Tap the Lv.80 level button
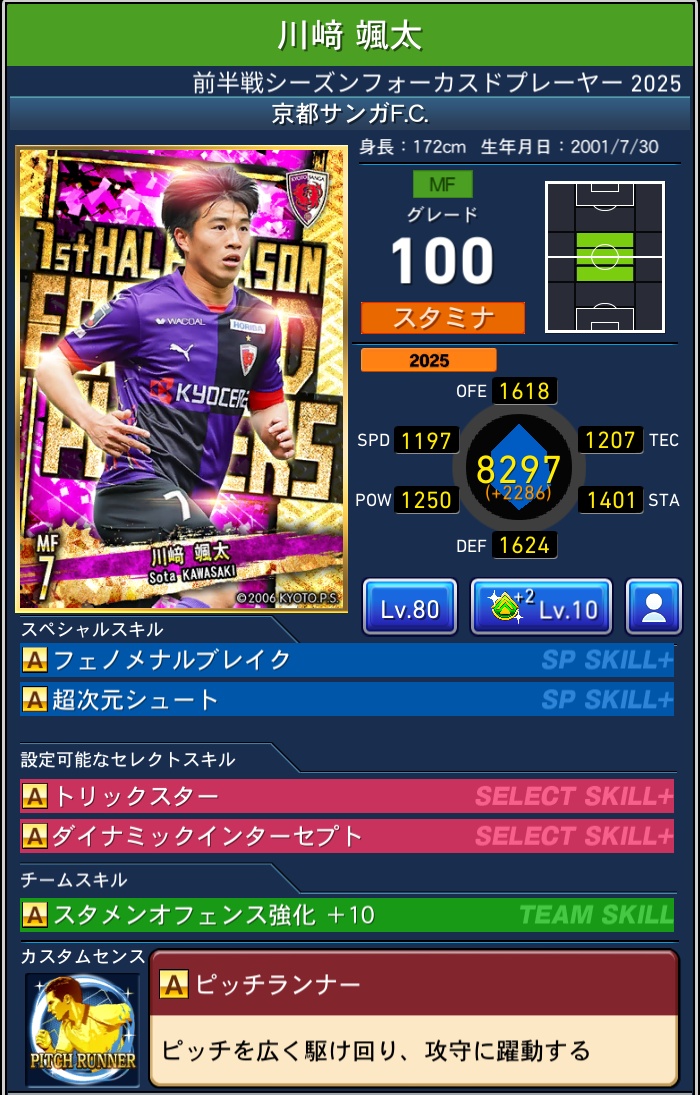 click(x=410, y=608)
